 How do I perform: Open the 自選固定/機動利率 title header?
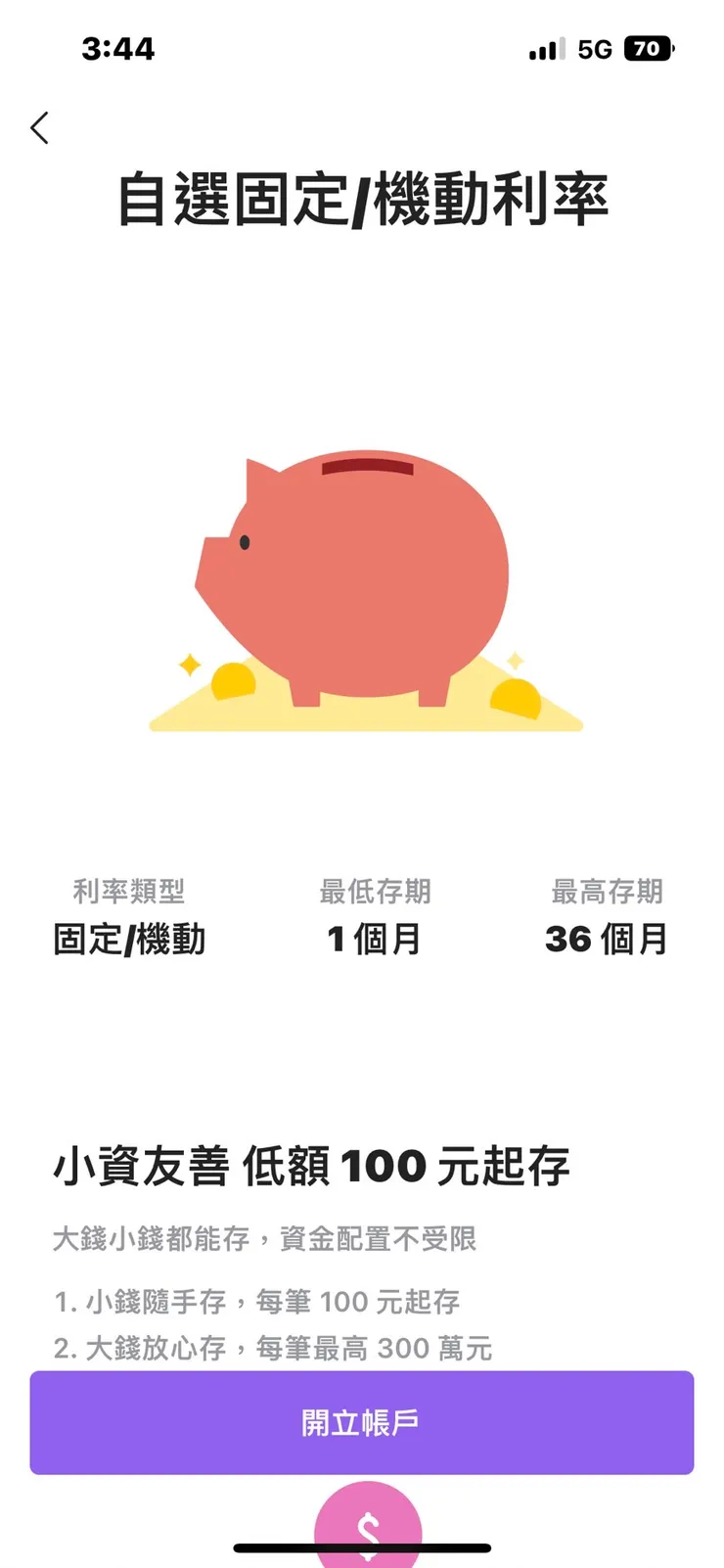click(x=362, y=199)
